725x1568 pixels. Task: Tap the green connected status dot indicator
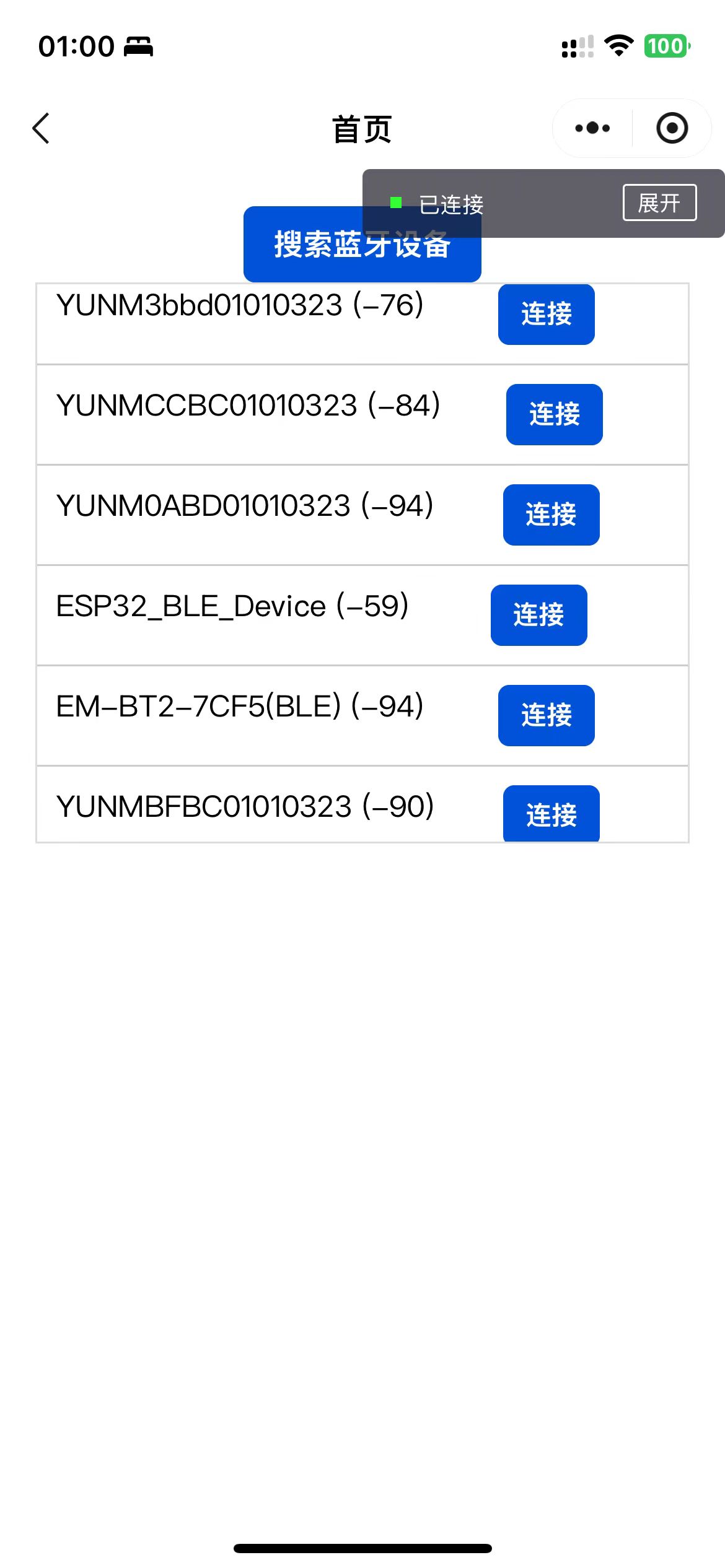[x=396, y=203]
